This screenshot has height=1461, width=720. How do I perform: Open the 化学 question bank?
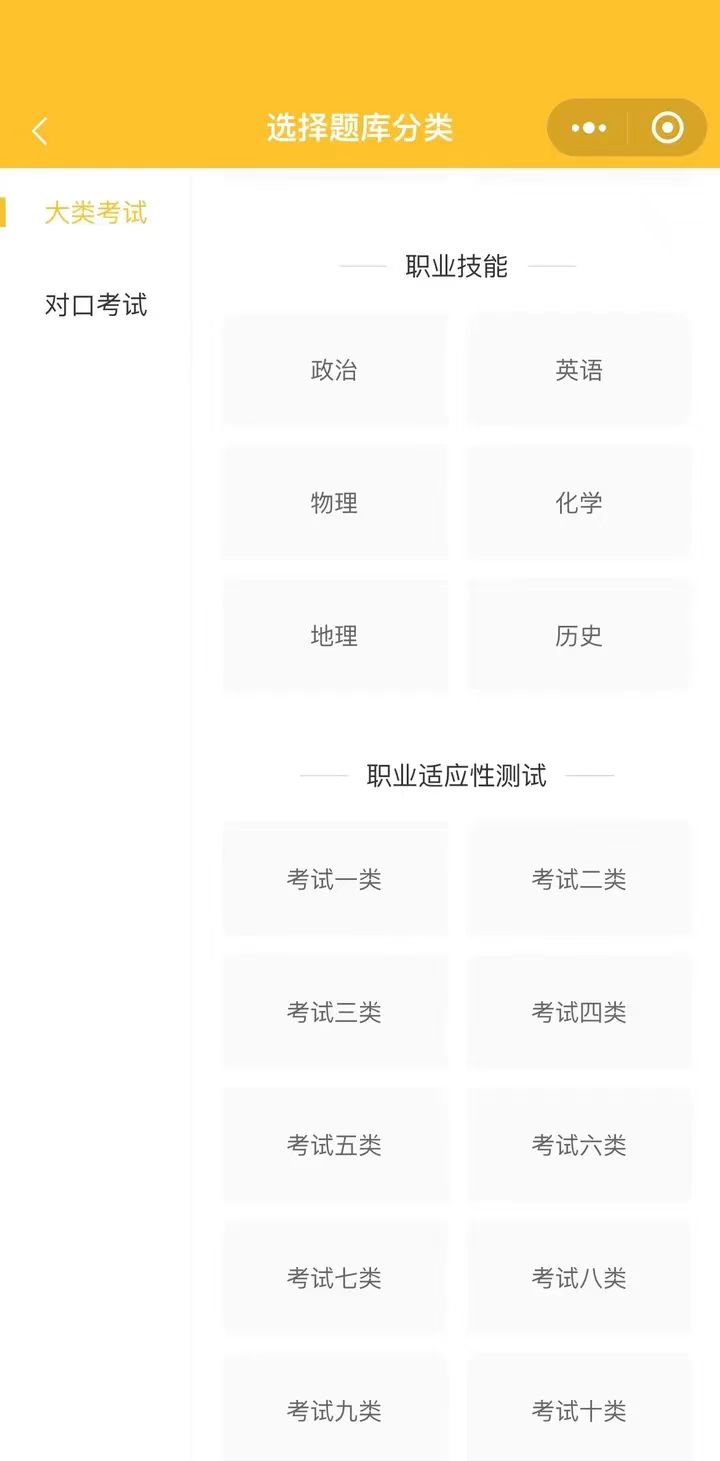(x=579, y=503)
